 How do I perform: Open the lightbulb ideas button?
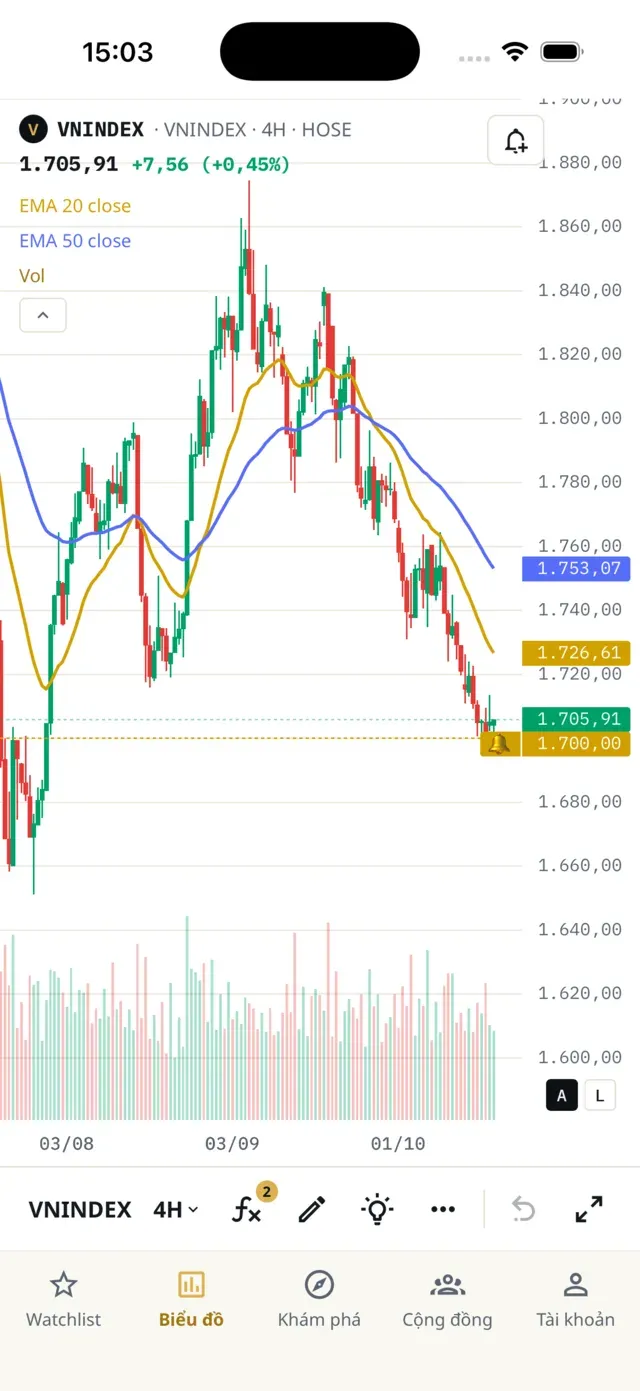[x=377, y=1210]
